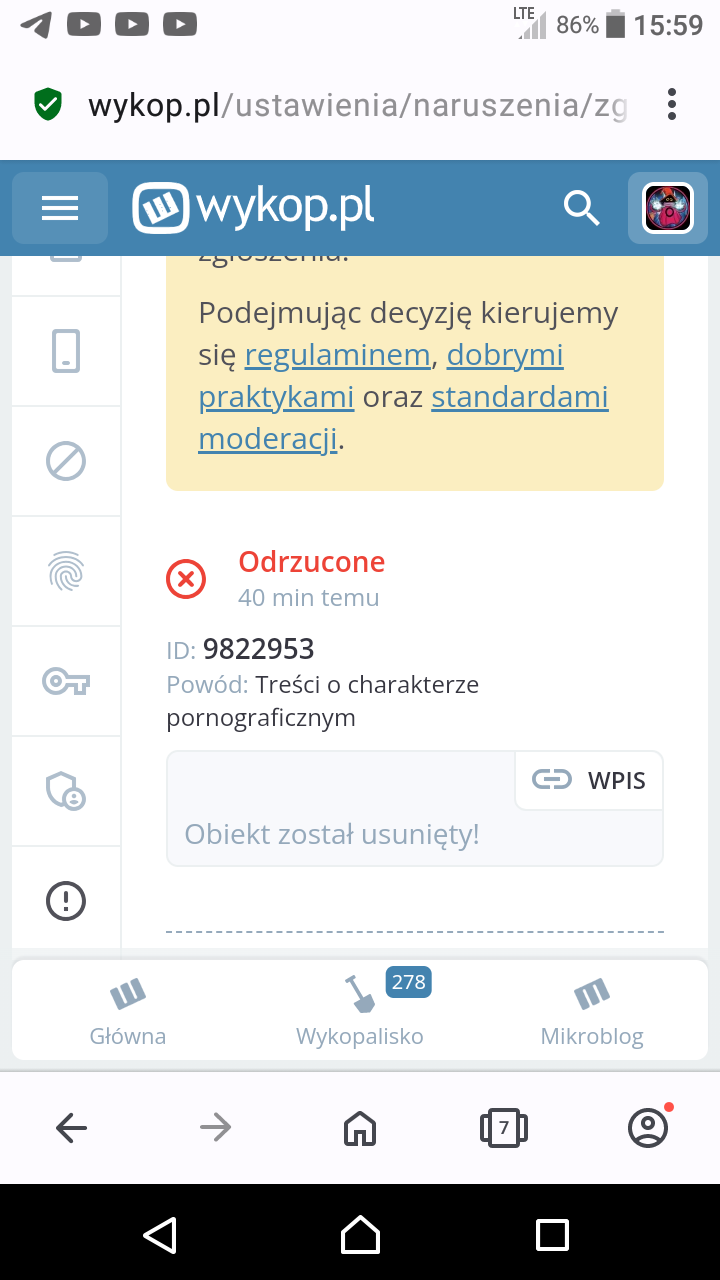Viewport: 720px width, 1280px height.
Task: Open the key icon in sidebar
Action: 66,682
